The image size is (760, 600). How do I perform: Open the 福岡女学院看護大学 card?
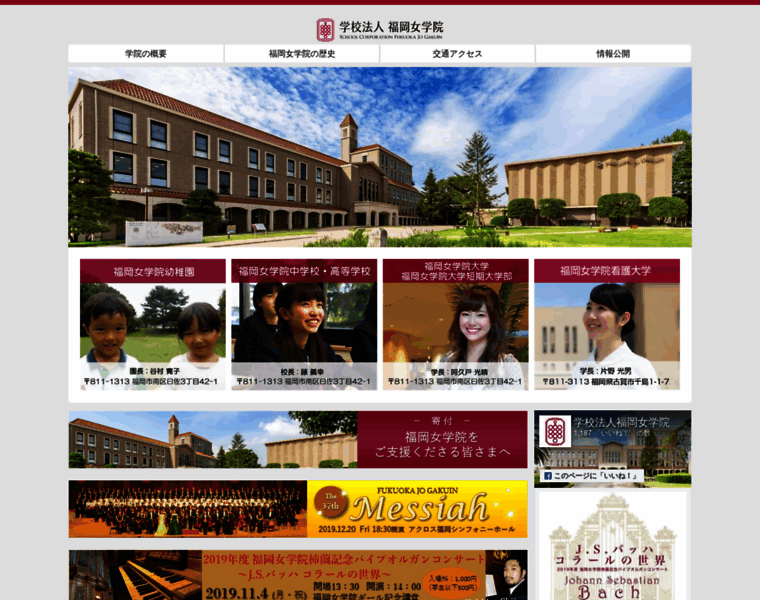click(606, 324)
